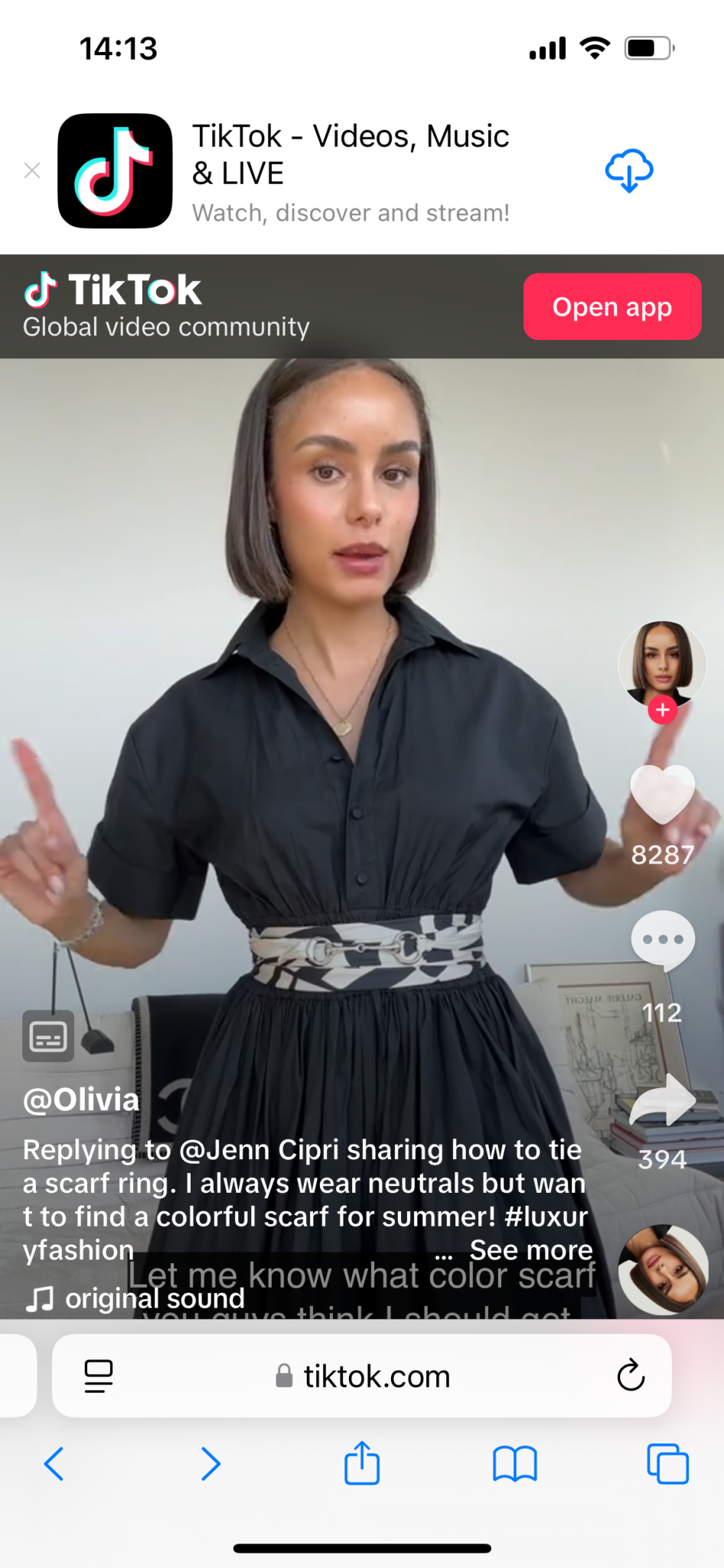Image resolution: width=724 pixels, height=1568 pixels.
Task: Open the spinning sound disc
Action: 663,1269
